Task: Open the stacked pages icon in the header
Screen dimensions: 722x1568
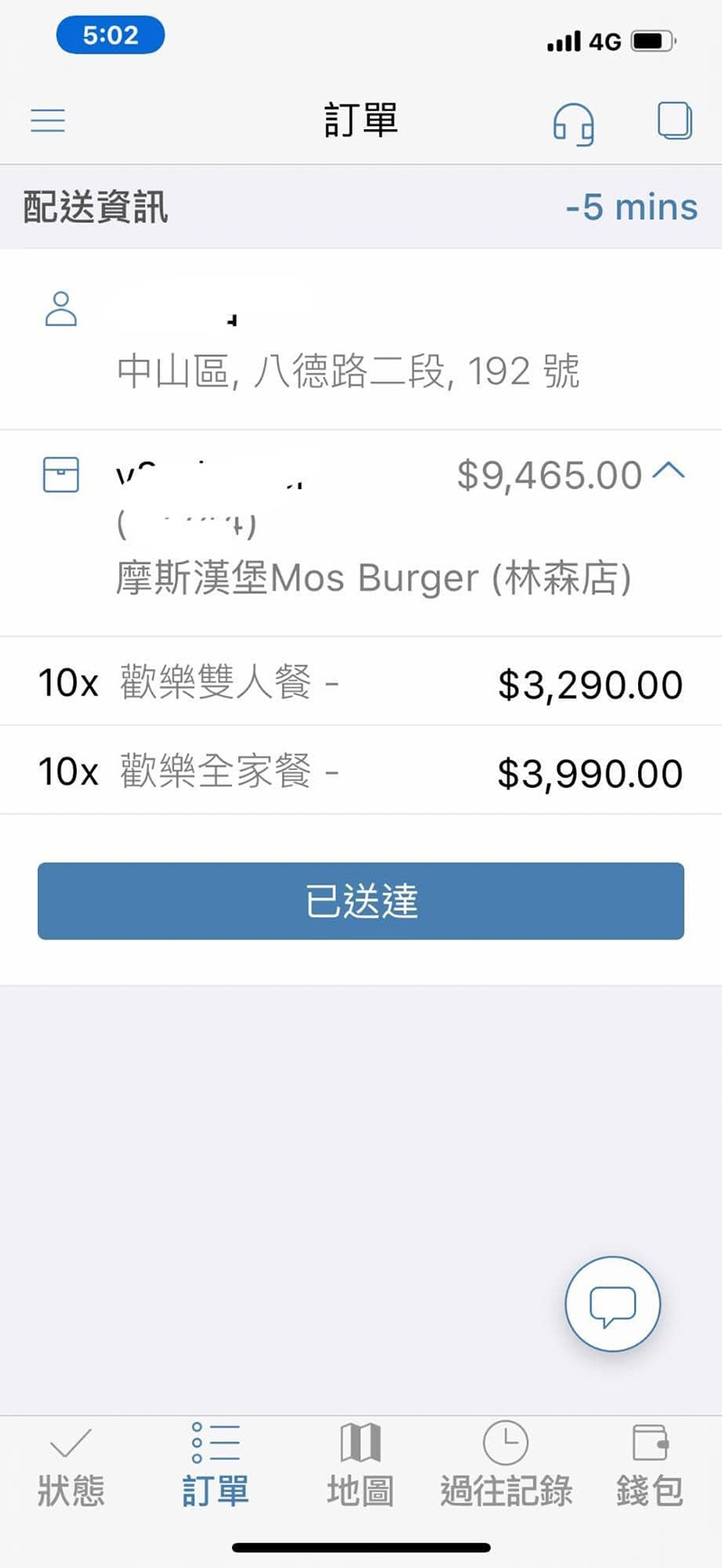Action: [674, 121]
